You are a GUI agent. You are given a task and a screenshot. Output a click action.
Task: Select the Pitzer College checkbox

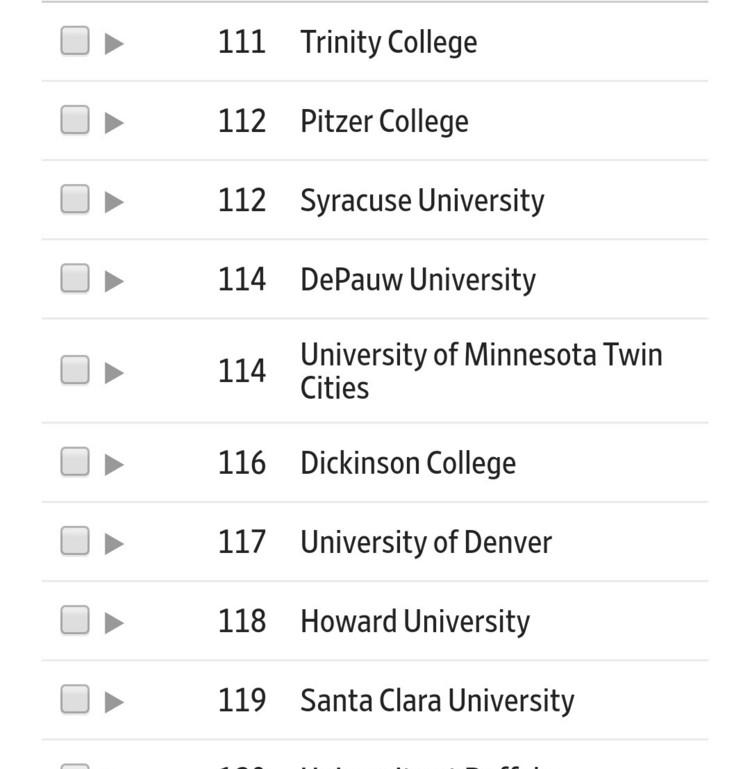75,120
